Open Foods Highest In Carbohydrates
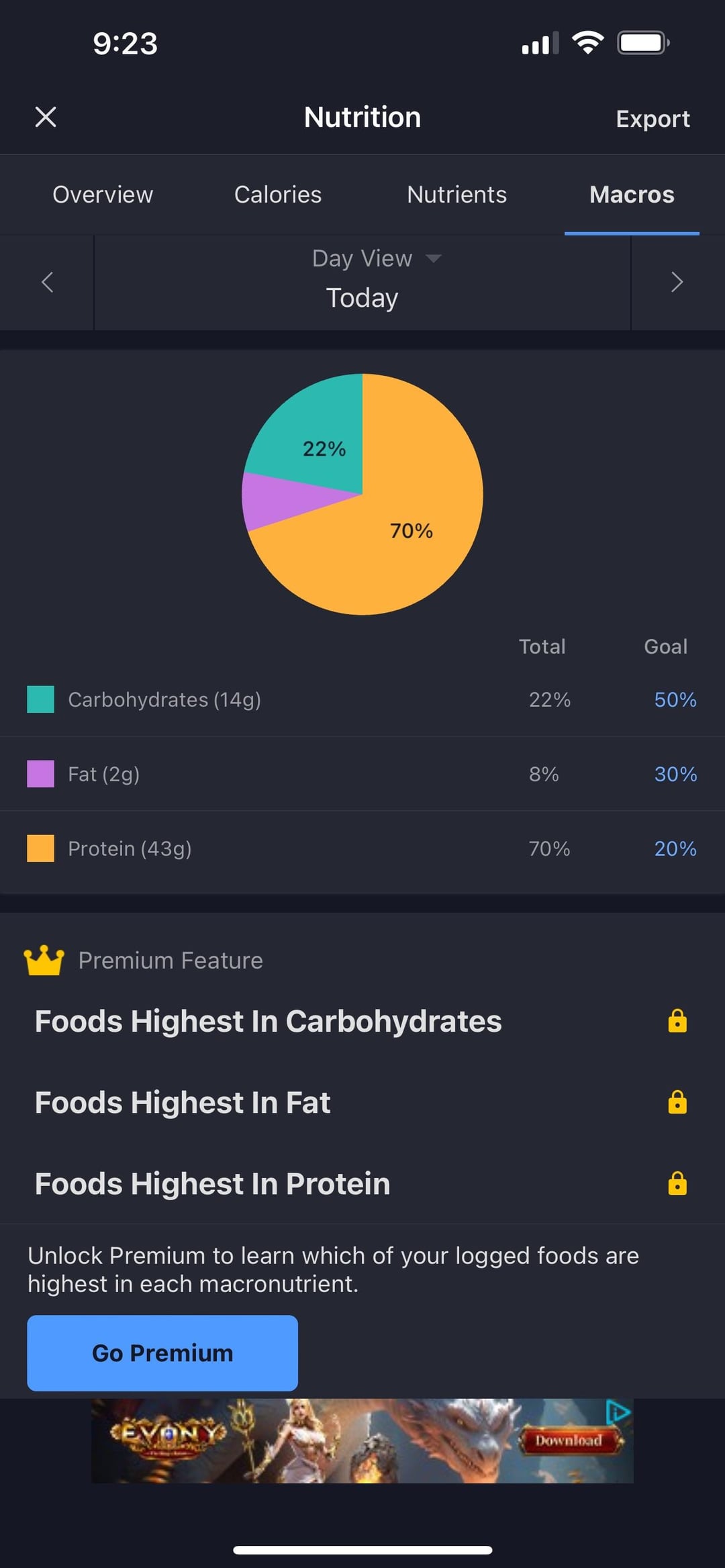The height and width of the screenshot is (1568, 725). coord(362,1021)
